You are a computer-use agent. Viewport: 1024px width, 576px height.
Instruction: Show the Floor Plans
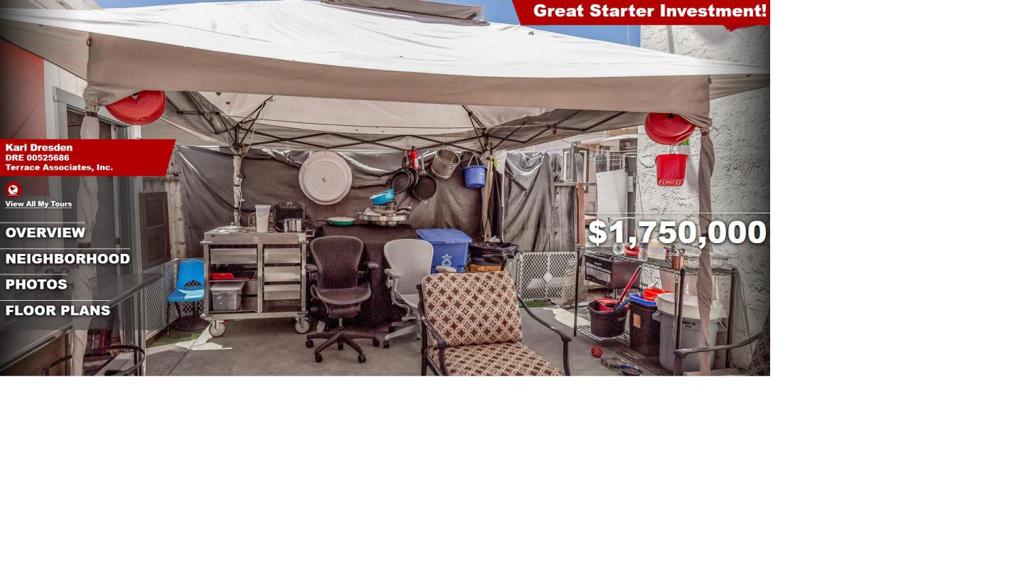pos(58,311)
